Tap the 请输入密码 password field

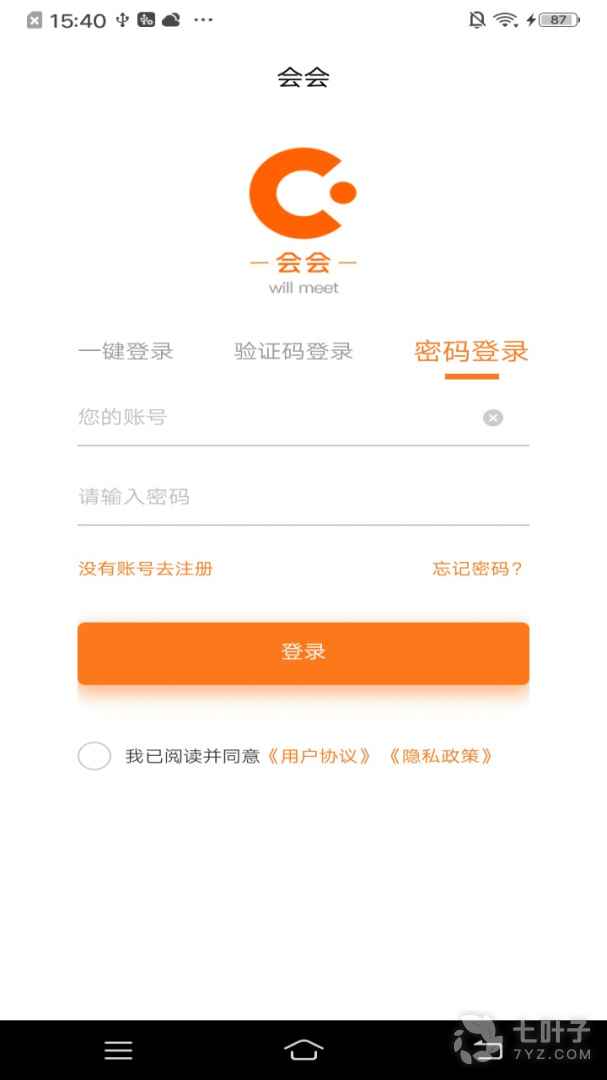tap(300, 497)
